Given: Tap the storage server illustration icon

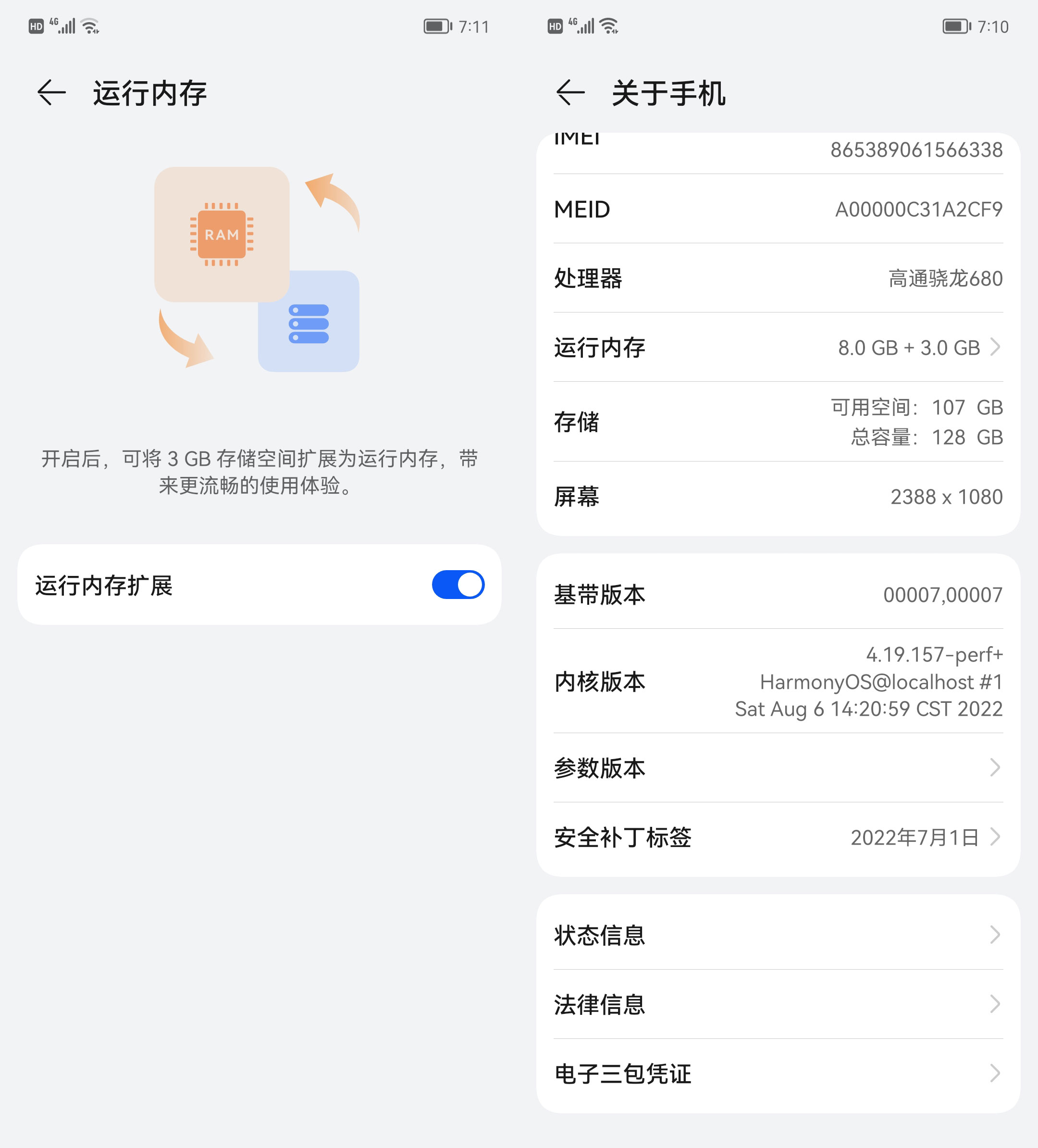Looking at the screenshot, I should click(x=309, y=321).
